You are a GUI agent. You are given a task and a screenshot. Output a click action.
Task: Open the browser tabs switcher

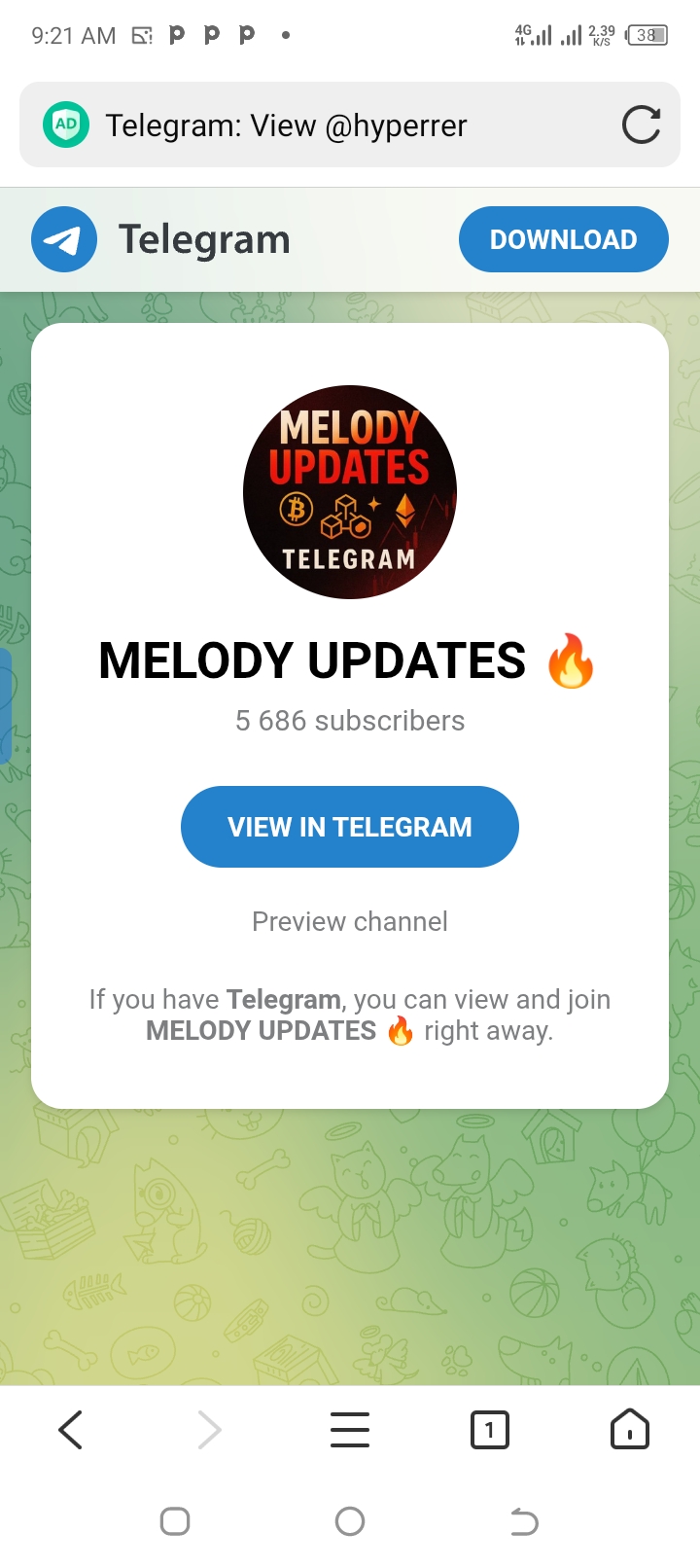(489, 1430)
